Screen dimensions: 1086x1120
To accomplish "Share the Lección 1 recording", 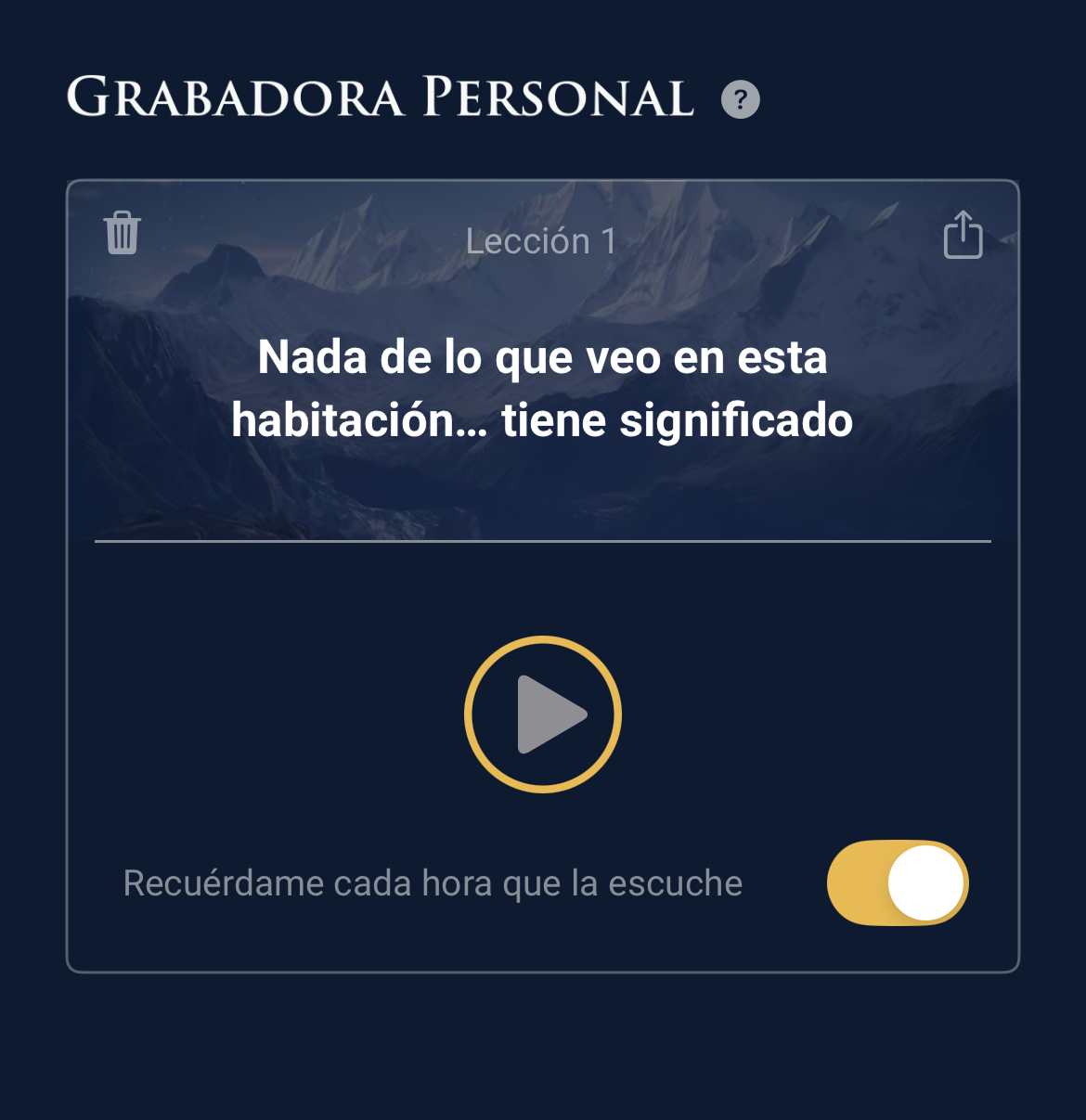I will (x=963, y=235).
